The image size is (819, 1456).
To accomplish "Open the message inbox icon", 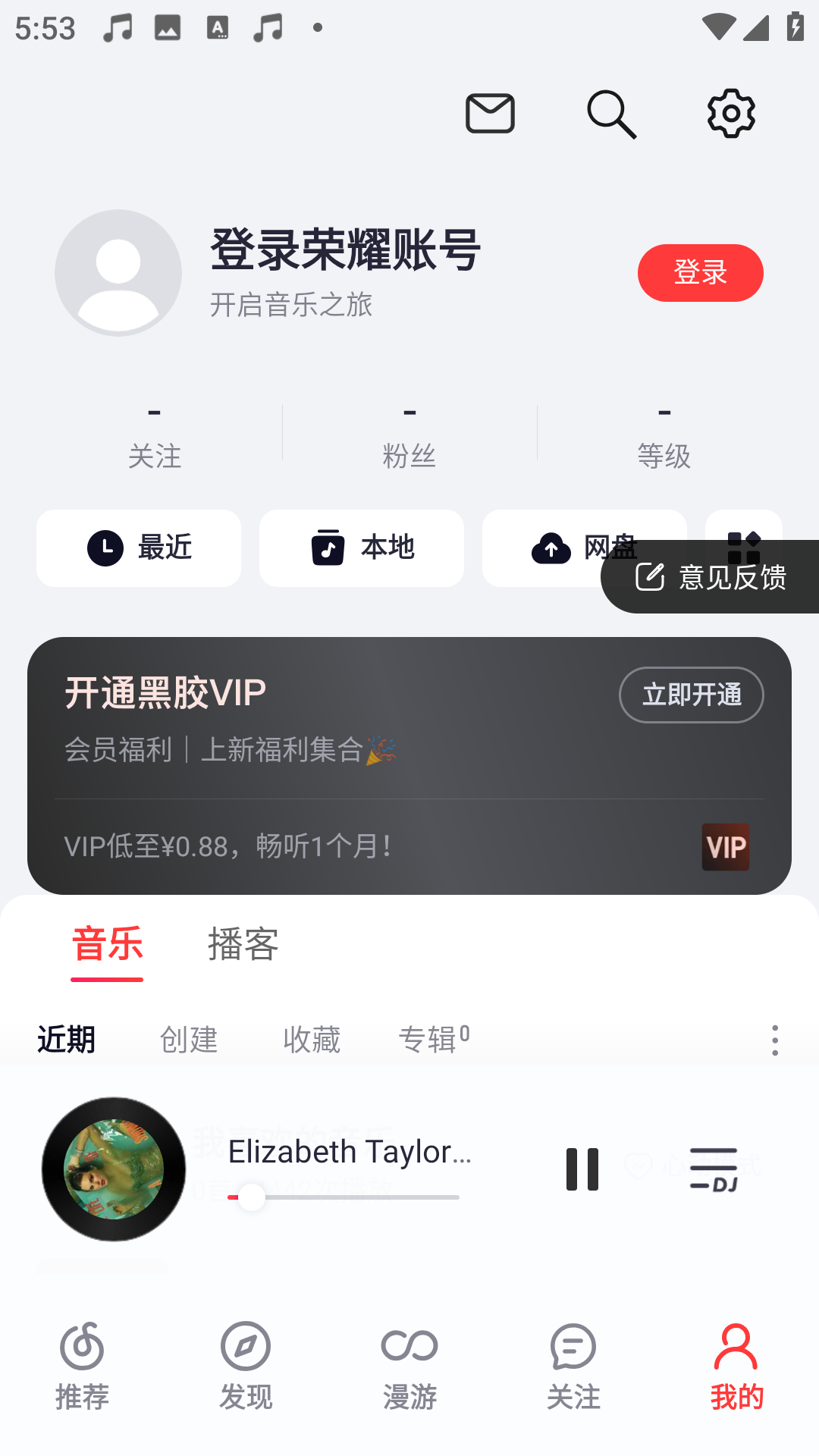I will (x=490, y=114).
